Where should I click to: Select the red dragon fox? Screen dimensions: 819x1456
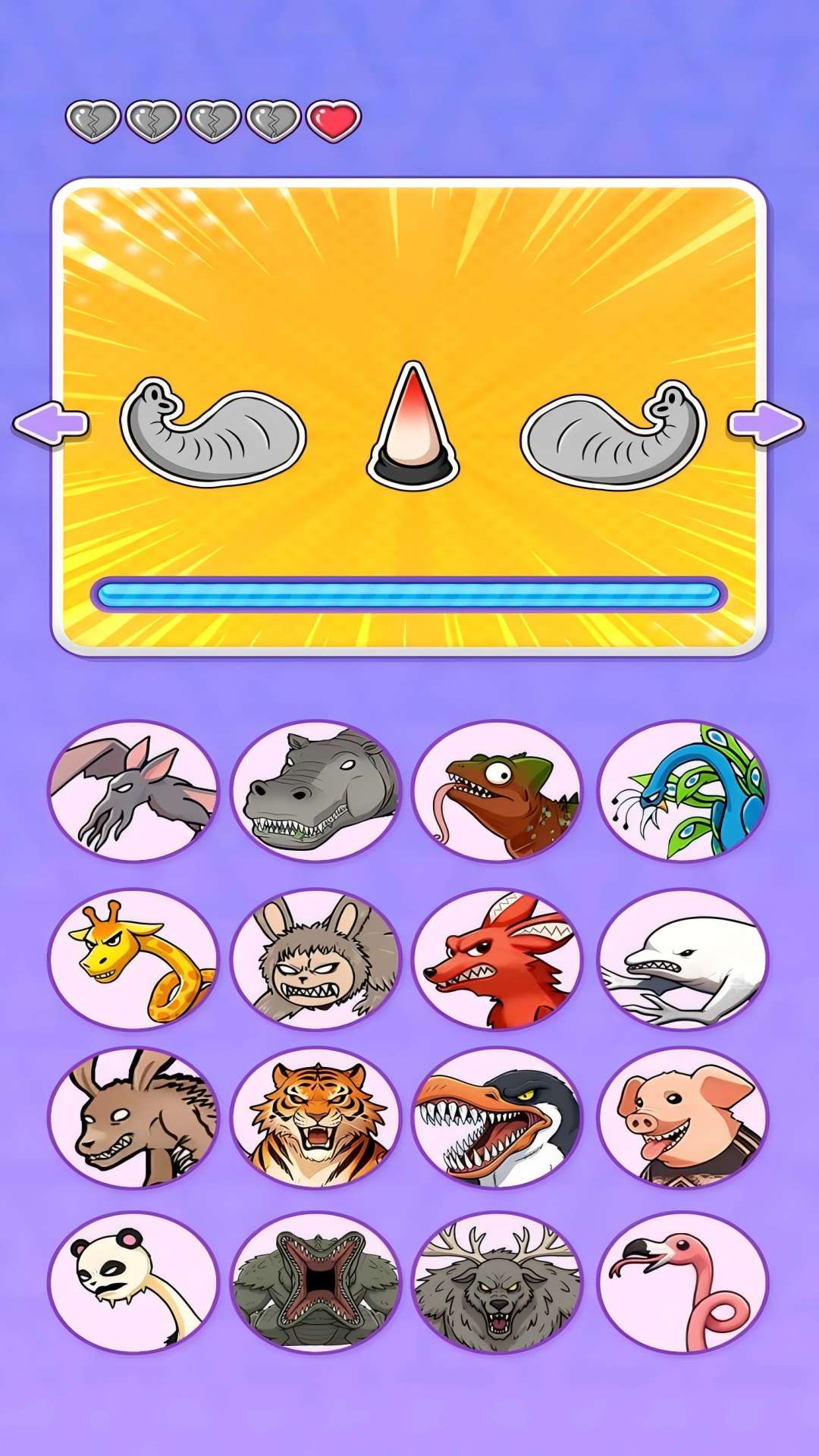coord(497,959)
